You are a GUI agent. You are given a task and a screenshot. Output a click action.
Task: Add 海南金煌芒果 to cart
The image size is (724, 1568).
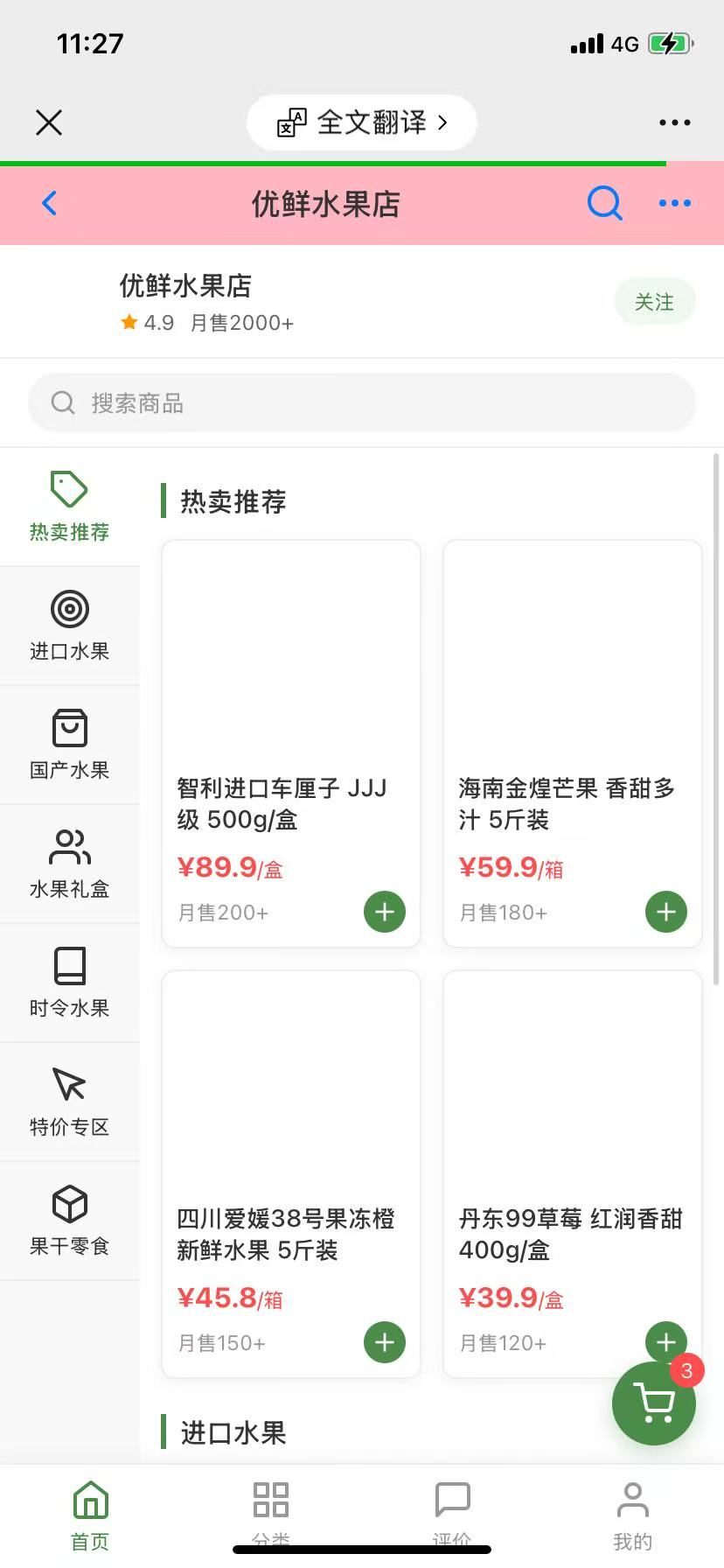point(666,912)
